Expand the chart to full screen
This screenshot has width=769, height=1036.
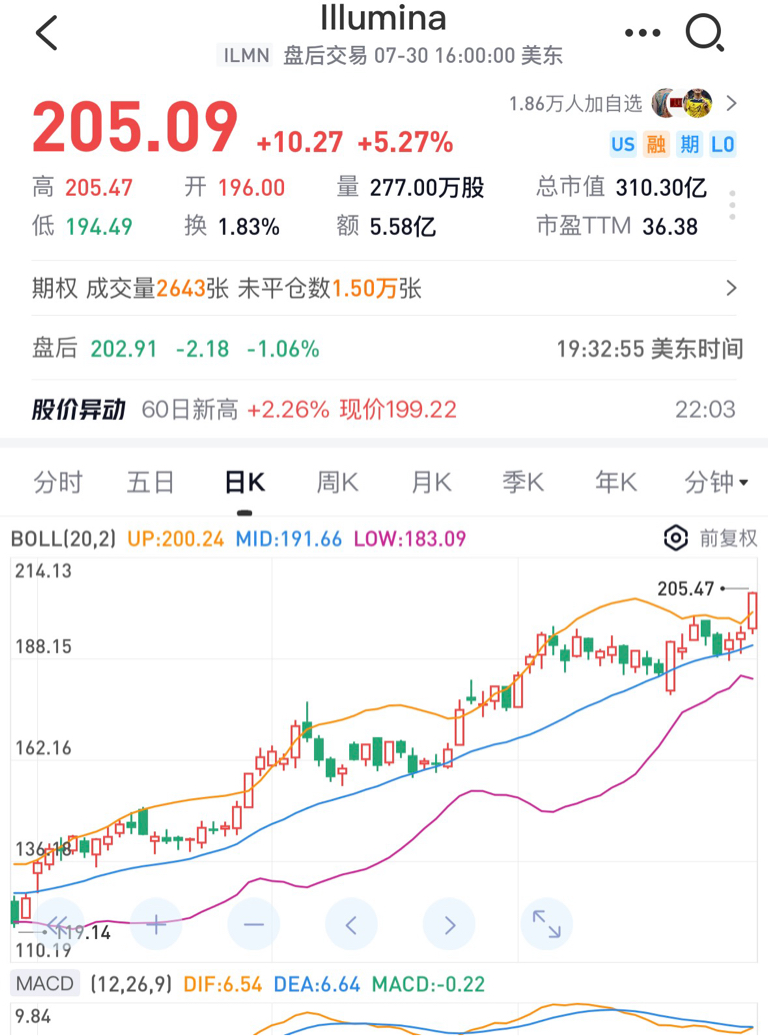pyautogui.click(x=547, y=924)
